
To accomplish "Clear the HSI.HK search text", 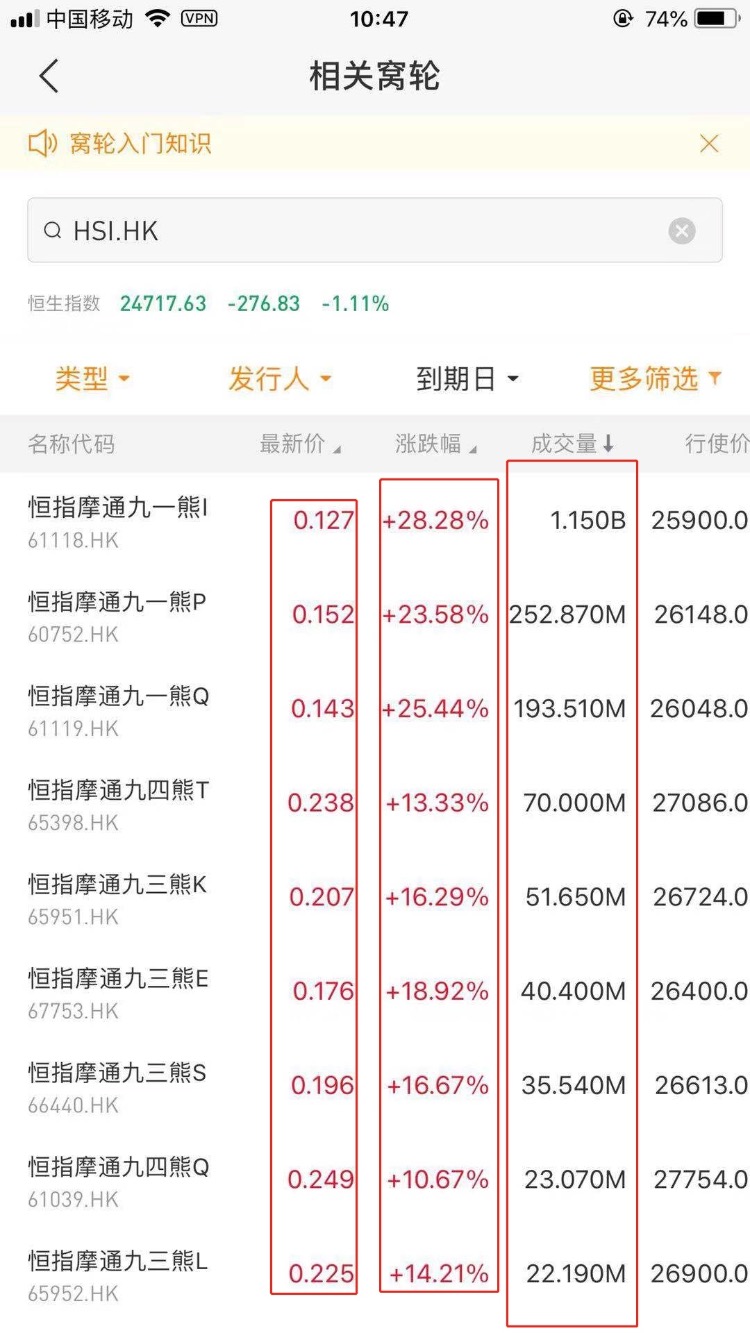I will click(x=682, y=231).
